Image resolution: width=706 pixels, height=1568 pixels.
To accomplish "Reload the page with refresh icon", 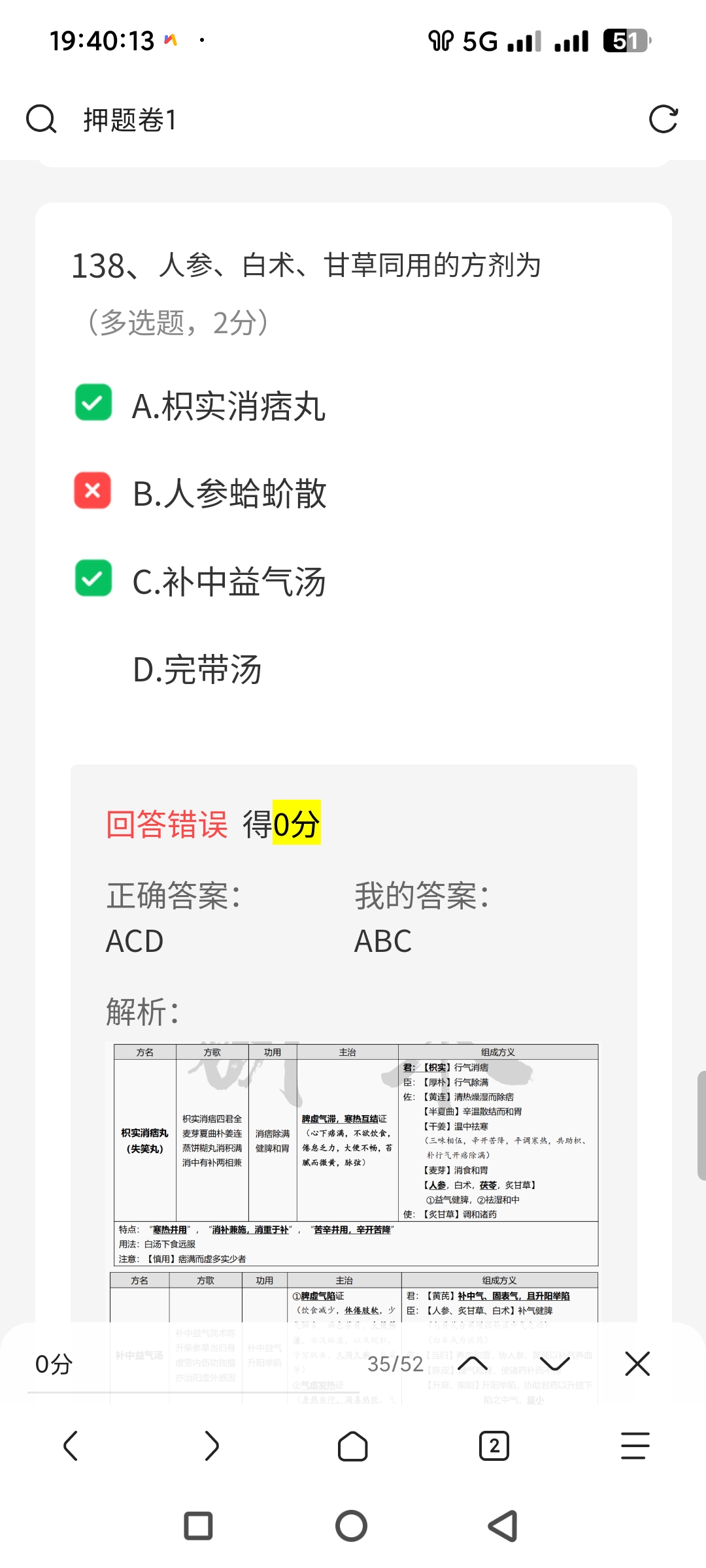I will click(x=663, y=120).
